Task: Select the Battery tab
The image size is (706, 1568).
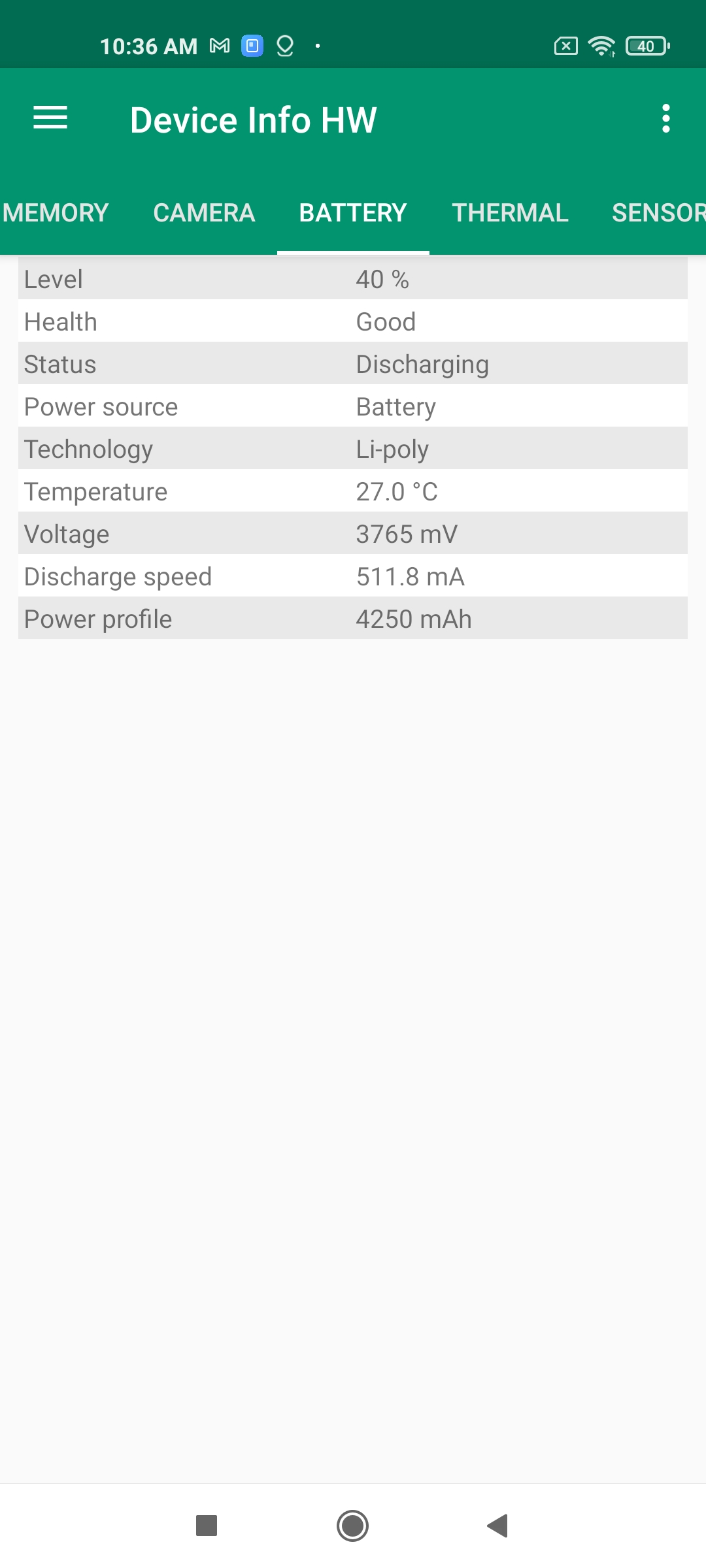Action: tap(353, 213)
